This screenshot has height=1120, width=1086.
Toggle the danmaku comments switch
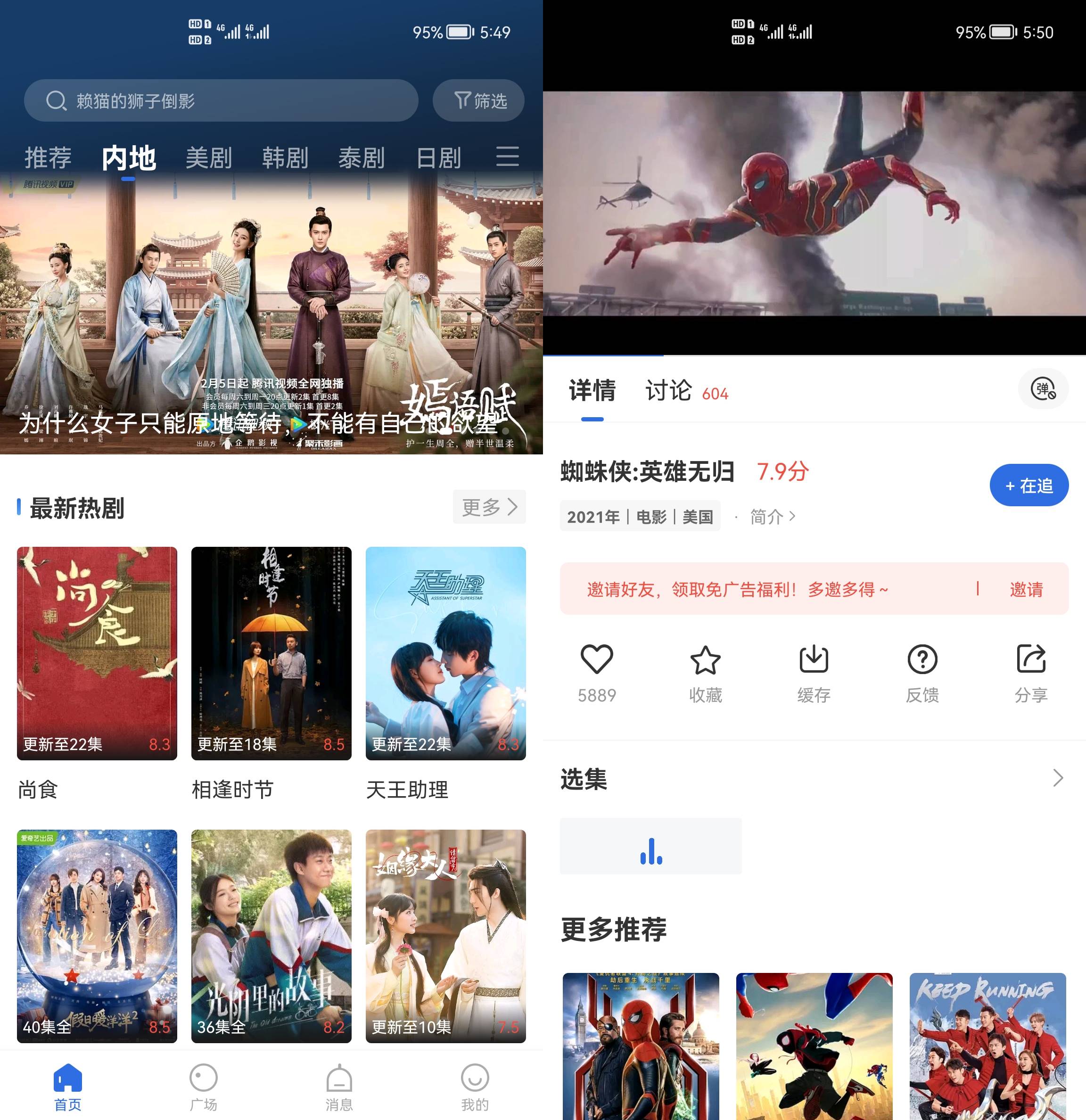[x=1043, y=388]
